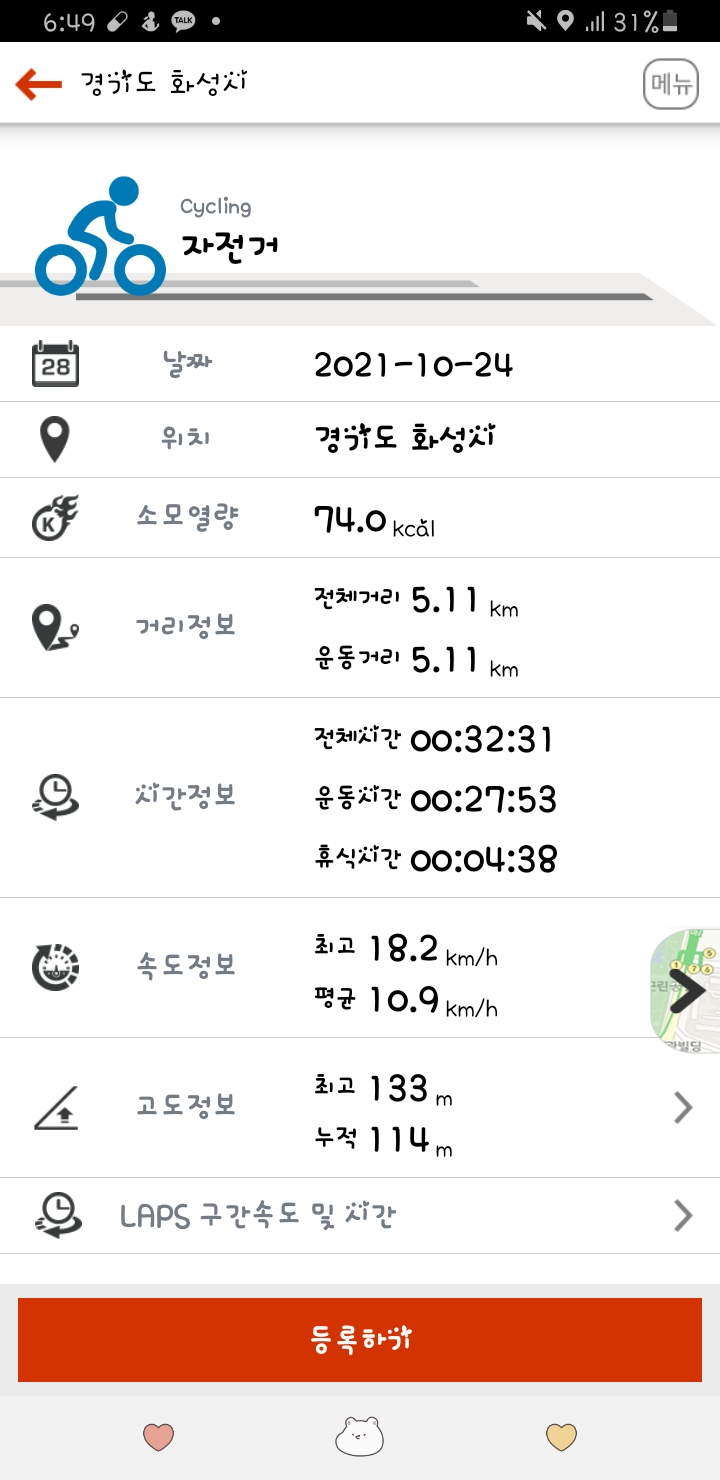Expand the 고도정보 altitude details
720x1480 pixels.
click(x=360, y=1108)
